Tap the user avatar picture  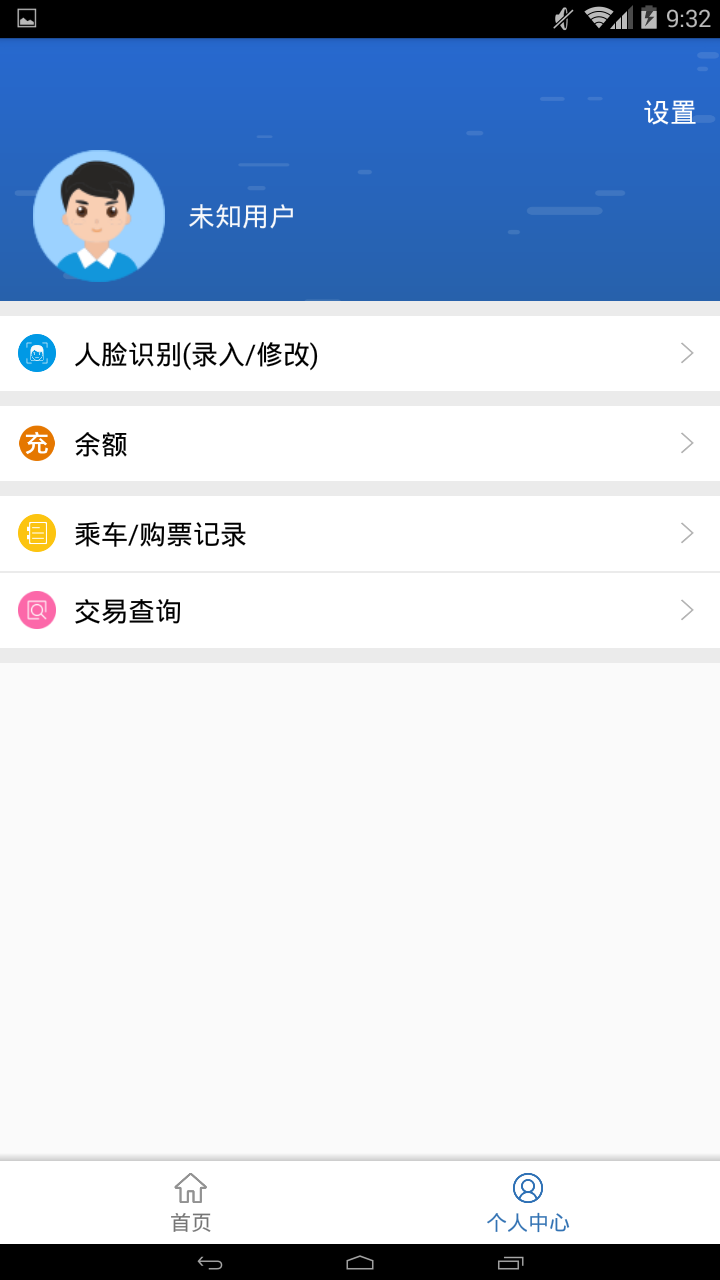[99, 216]
